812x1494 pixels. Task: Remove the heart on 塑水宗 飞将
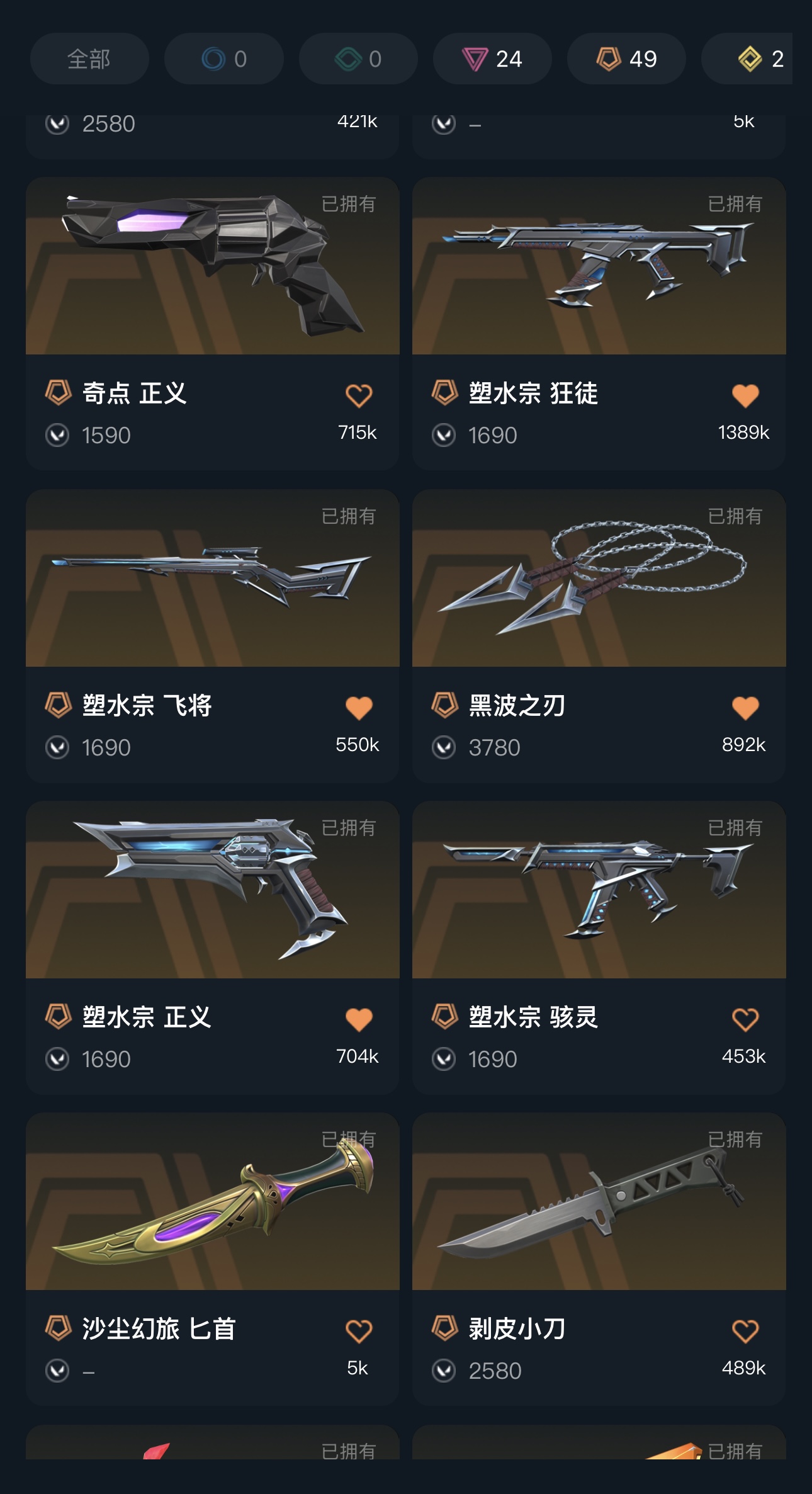(x=359, y=708)
